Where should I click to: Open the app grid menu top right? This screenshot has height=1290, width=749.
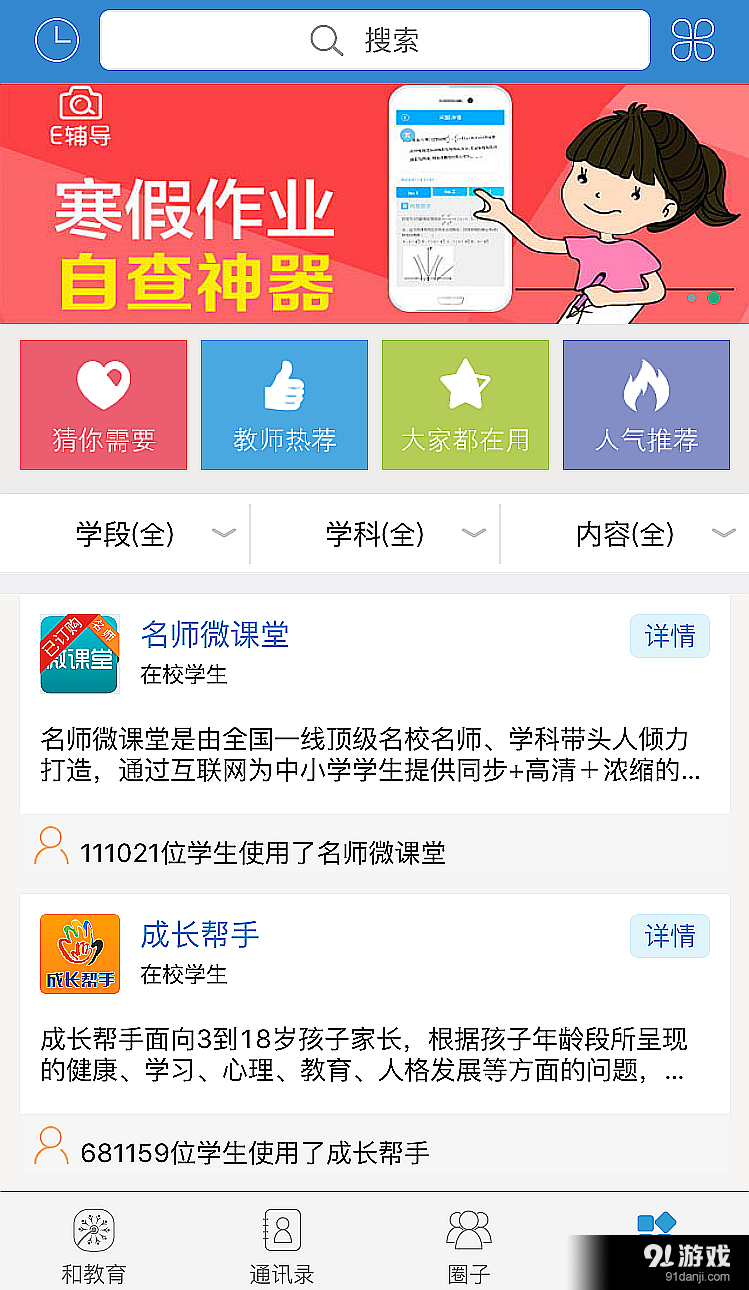[692, 40]
